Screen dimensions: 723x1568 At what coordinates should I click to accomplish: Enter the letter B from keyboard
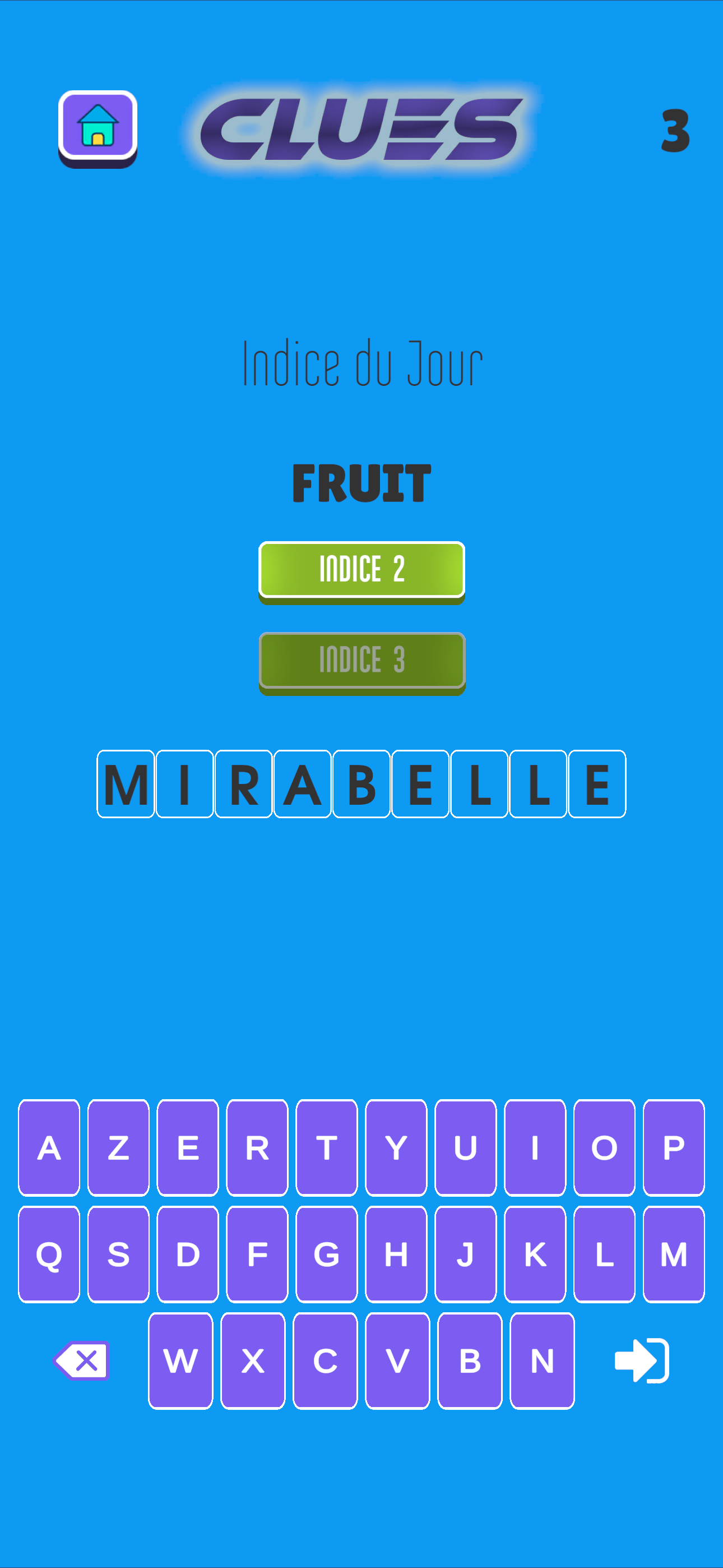tap(470, 1361)
